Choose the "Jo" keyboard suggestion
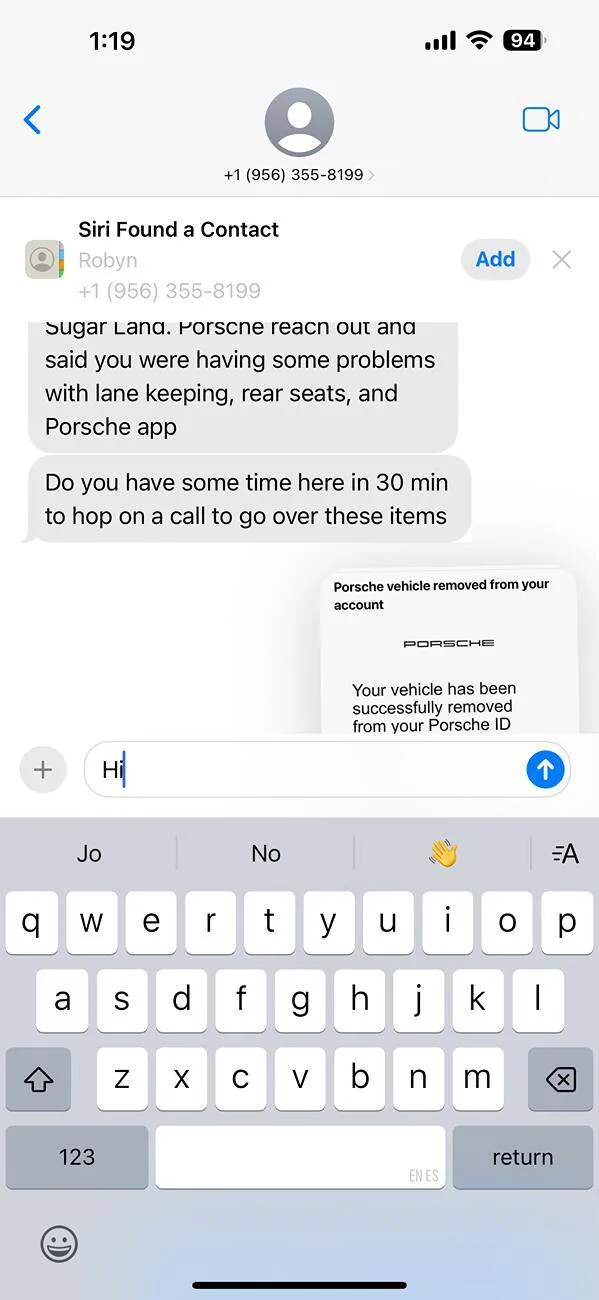 click(x=89, y=853)
